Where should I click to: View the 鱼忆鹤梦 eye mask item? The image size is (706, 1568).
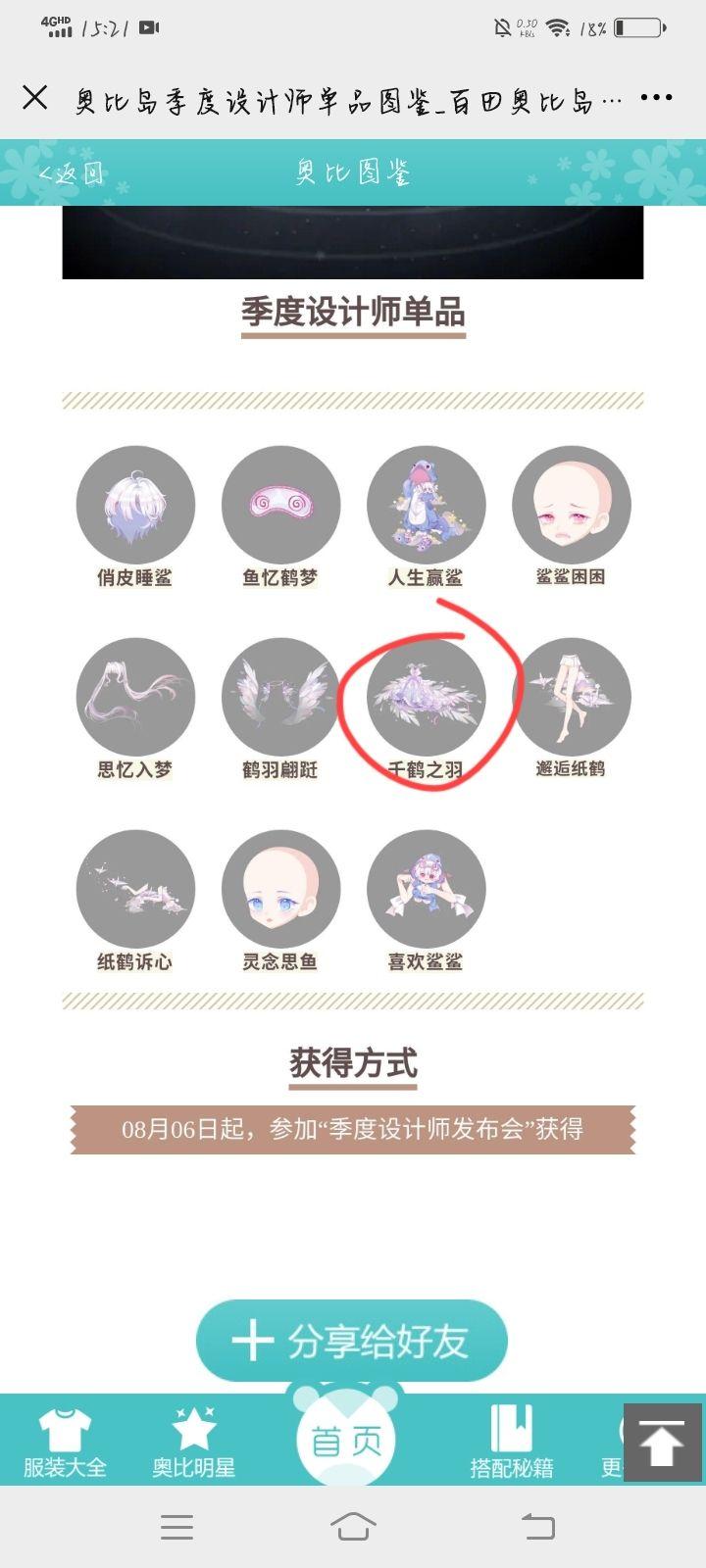(280, 506)
